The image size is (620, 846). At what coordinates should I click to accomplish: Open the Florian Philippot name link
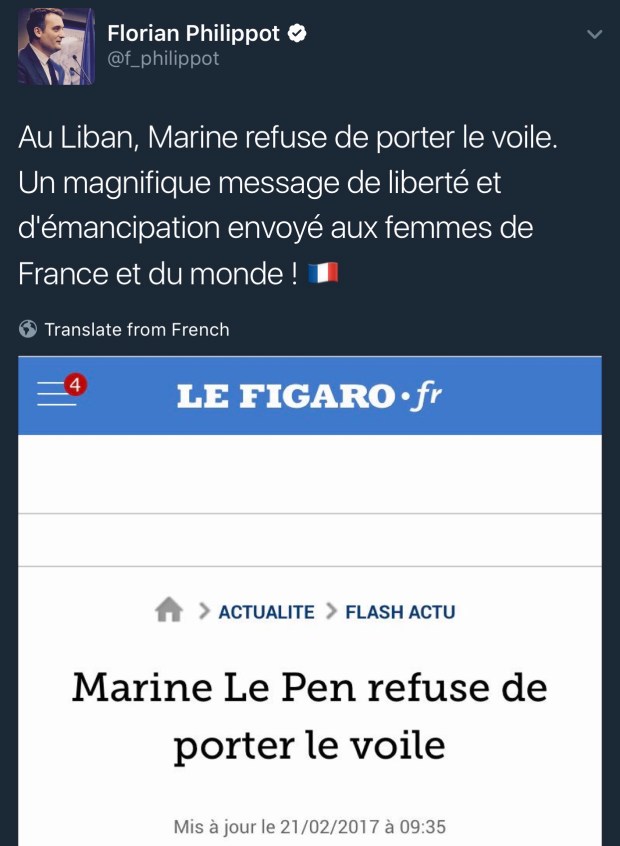coord(194,33)
